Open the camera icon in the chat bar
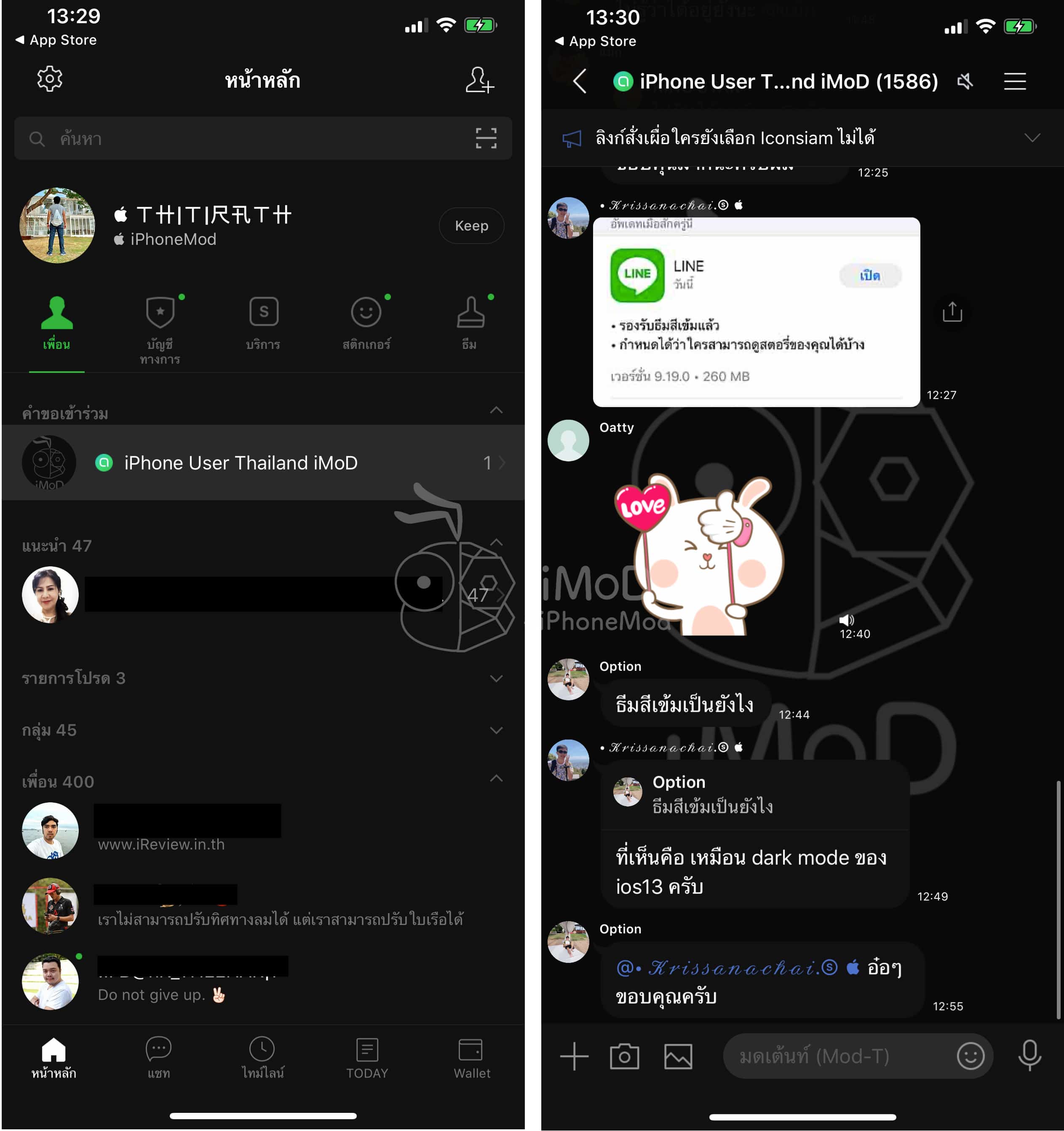Image resolution: width=1064 pixels, height=1131 pixels. coord(625,1055)
